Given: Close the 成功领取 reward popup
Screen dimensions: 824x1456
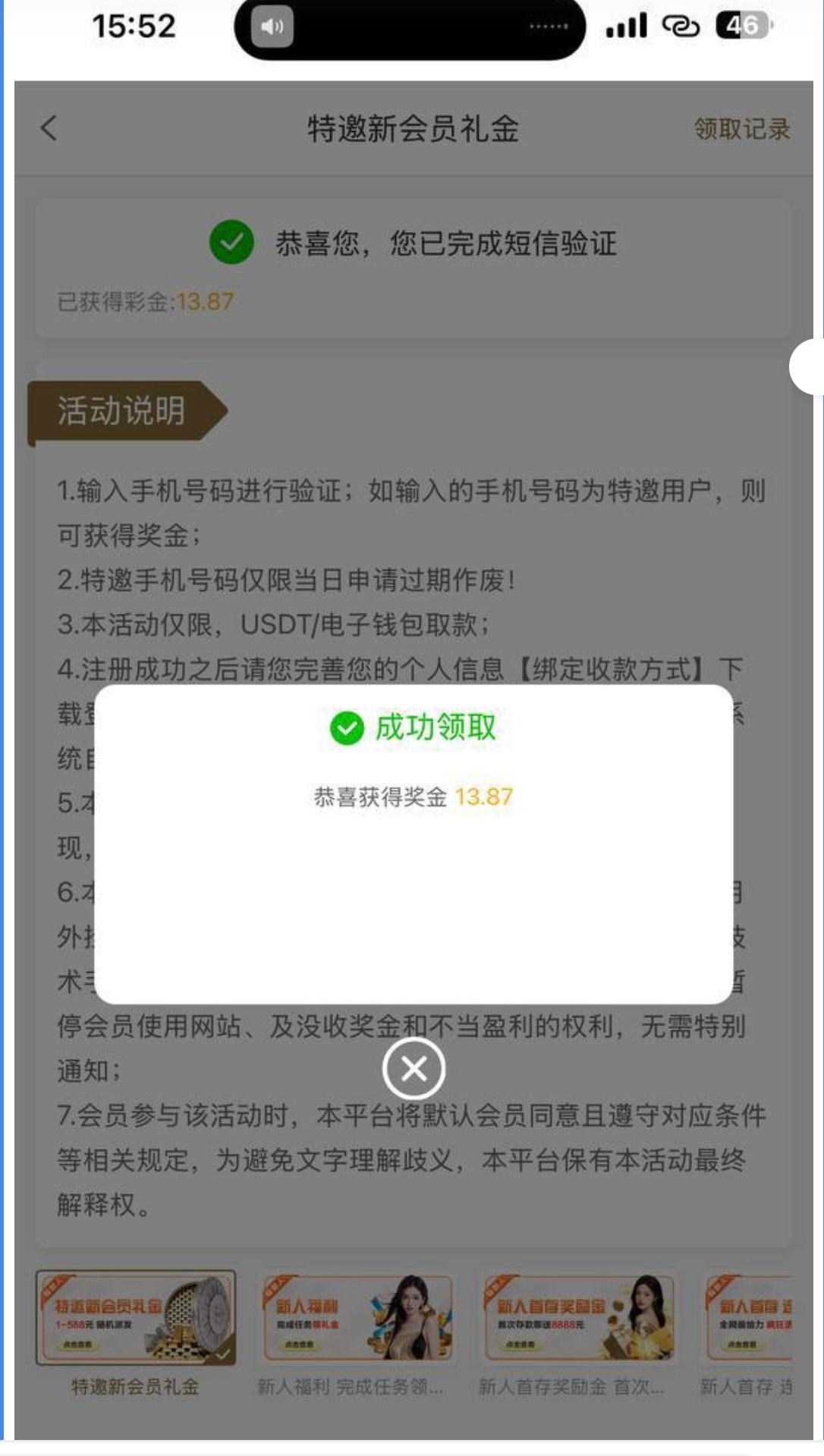Looking at the screenshot, I should (x=414, y=1068).
